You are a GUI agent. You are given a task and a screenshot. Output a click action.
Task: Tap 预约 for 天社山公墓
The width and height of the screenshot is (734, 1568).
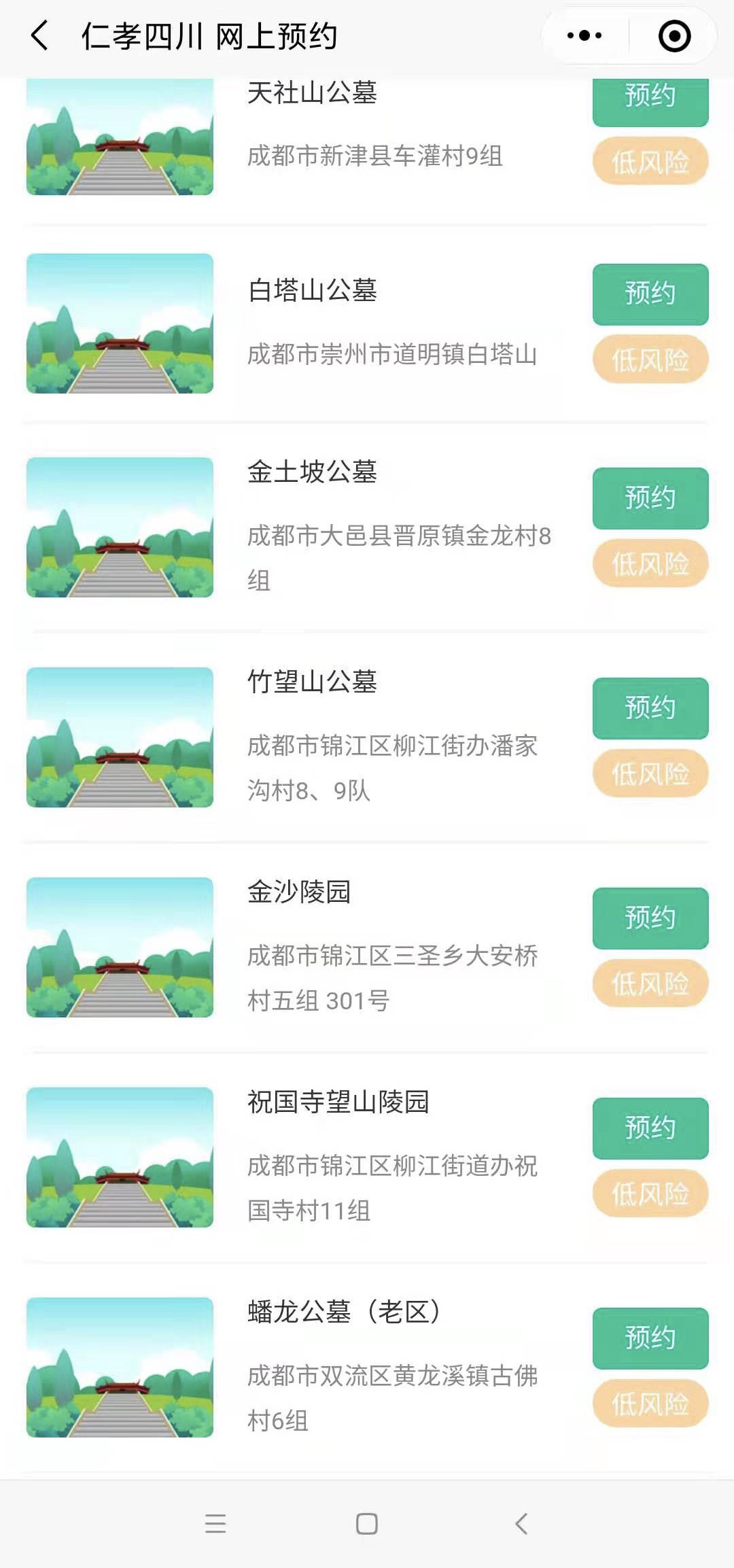pos(650,99)
